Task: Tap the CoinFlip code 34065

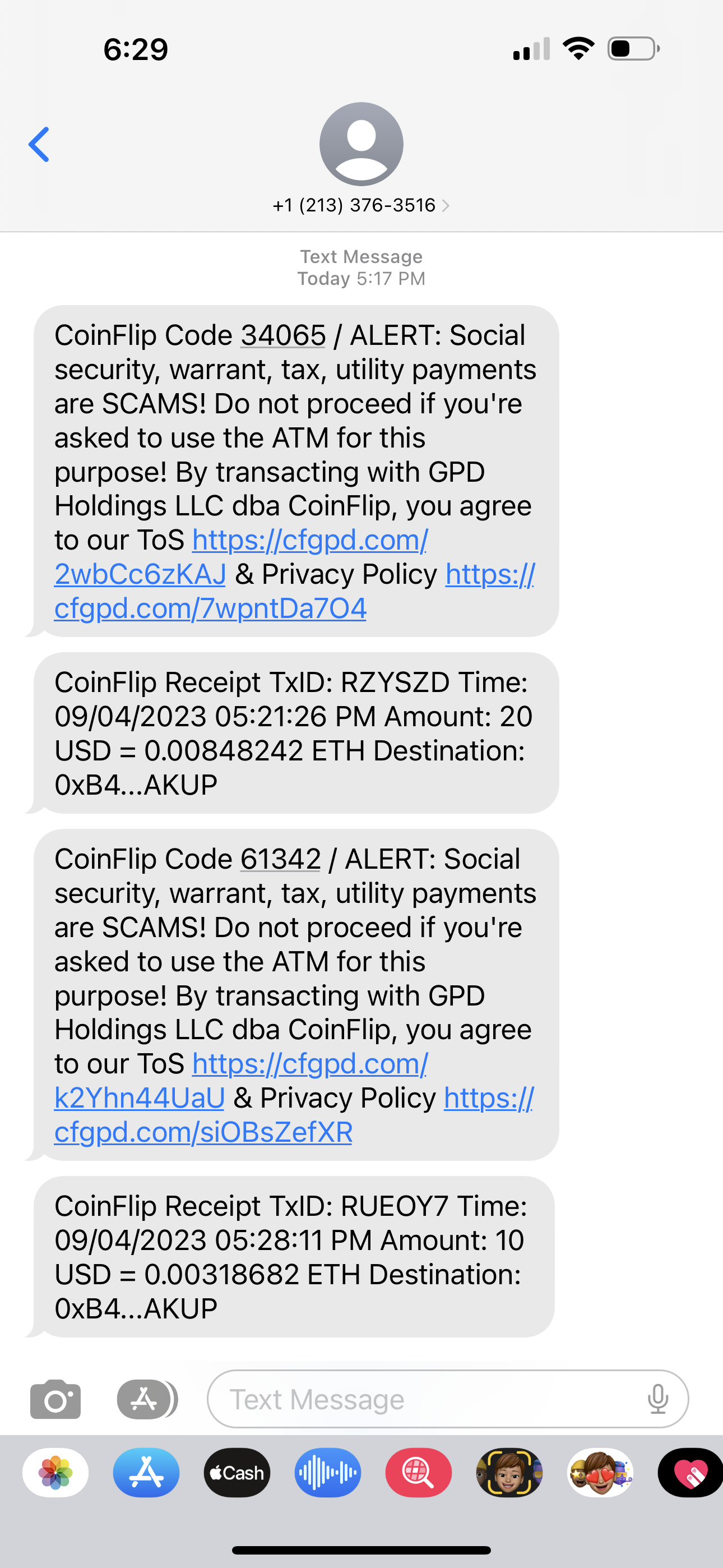Action: [283, 335]
